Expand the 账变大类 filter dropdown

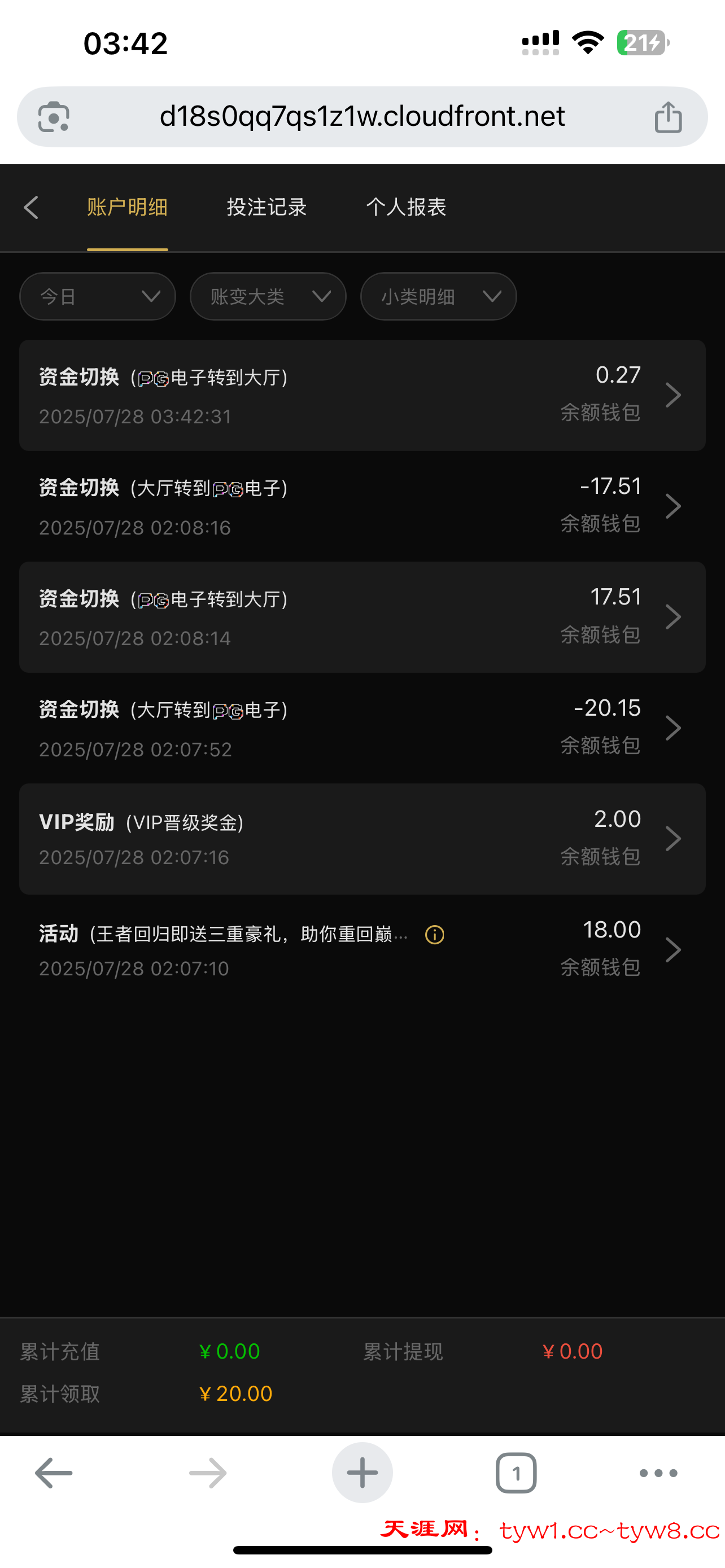pos(268,296)
